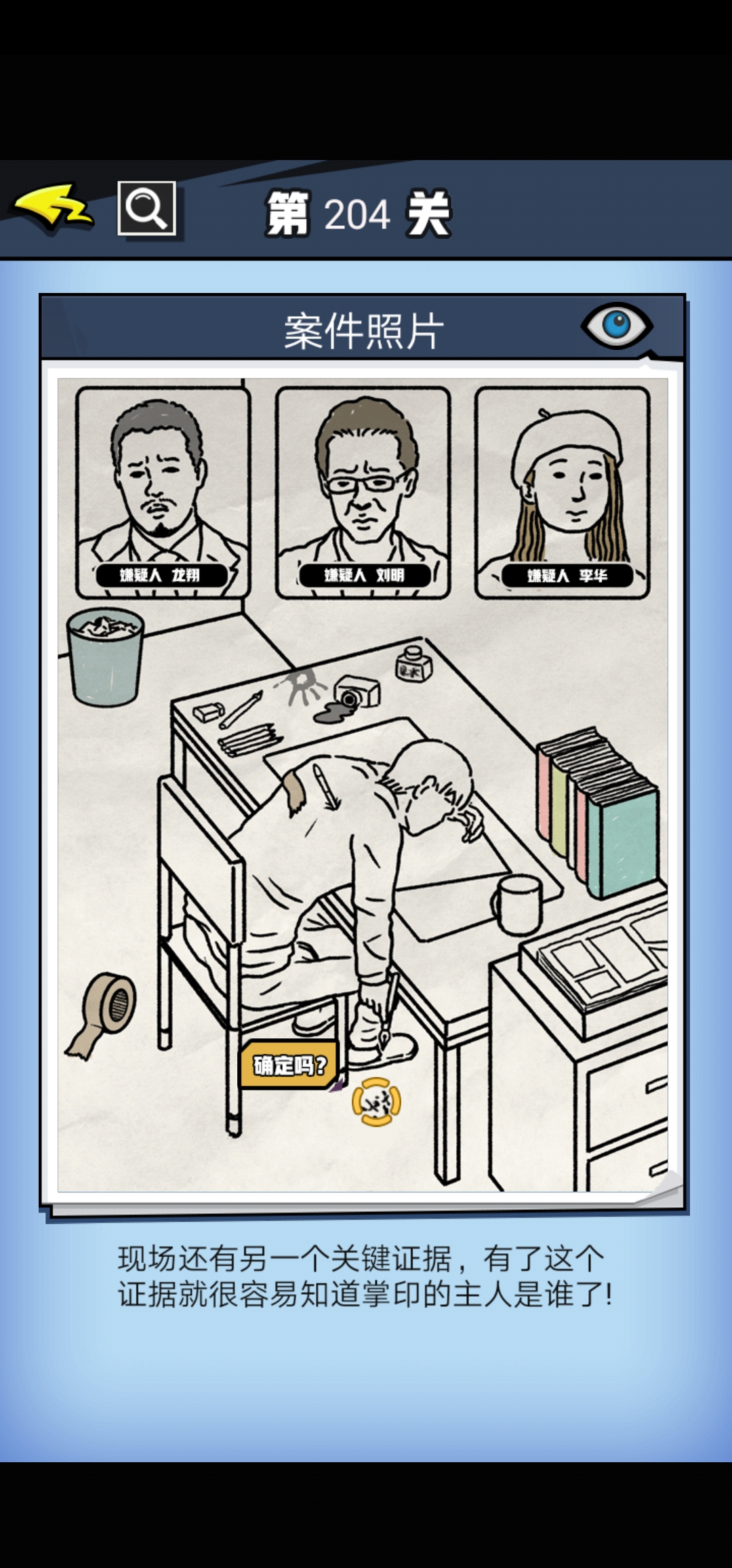Toggle the blue eye view icon
This screenshot has height=1568, width=732.
(x=617, y=325)
